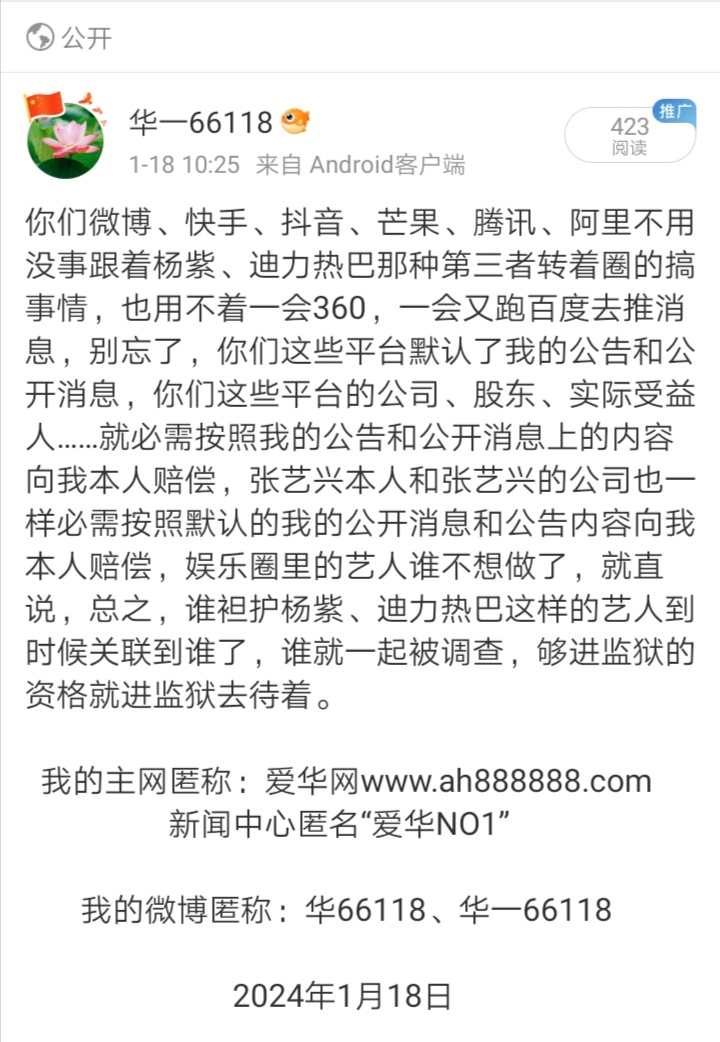720x1042 pixels.
Task: Tap the 推广 promote button showing 423 阅读
Action: (x=630, y=135)
